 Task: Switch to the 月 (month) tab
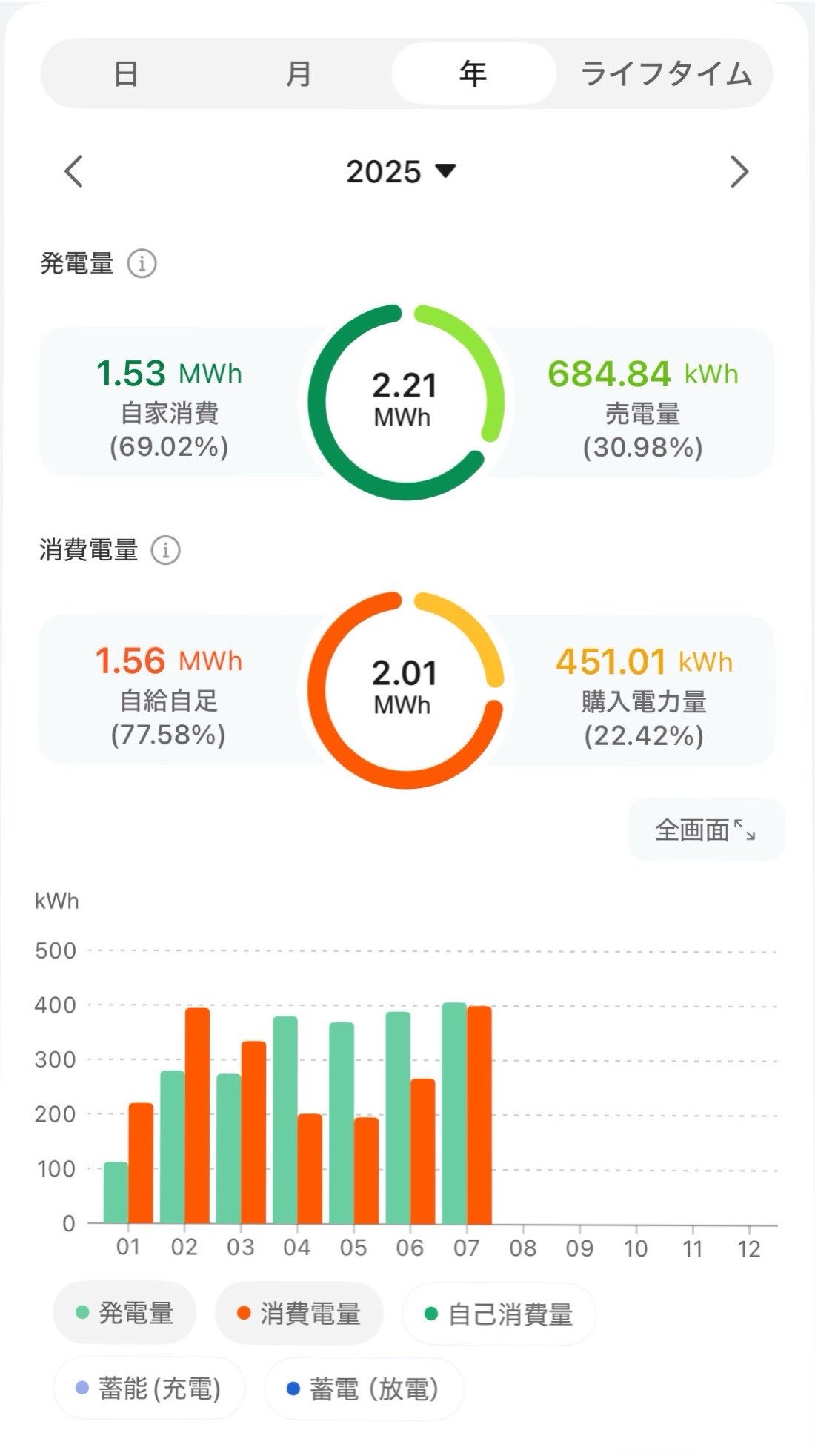coord(299,73)
